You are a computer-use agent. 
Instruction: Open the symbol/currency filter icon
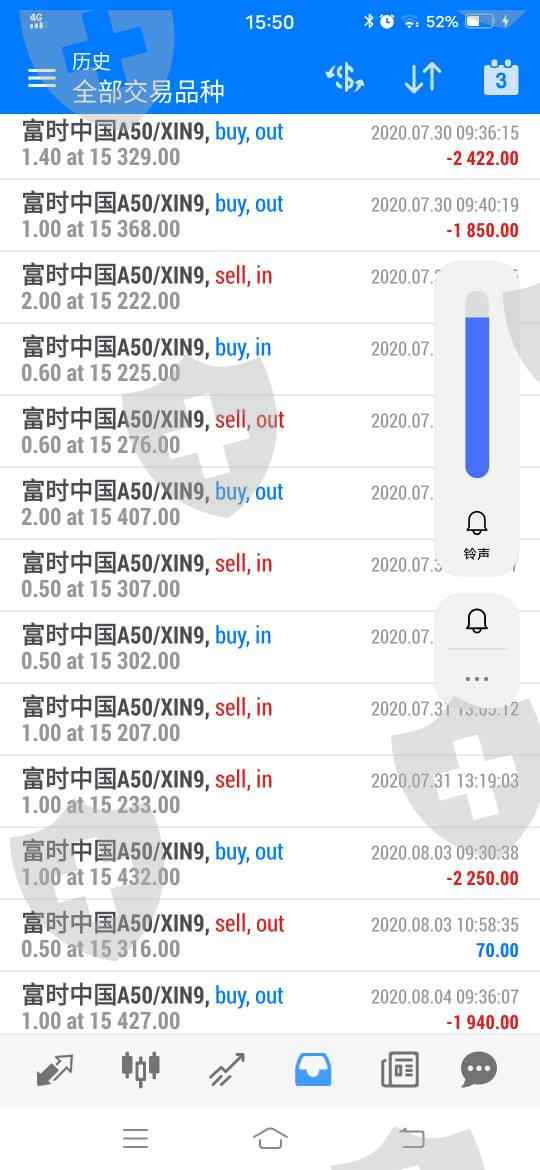(345, 78)
